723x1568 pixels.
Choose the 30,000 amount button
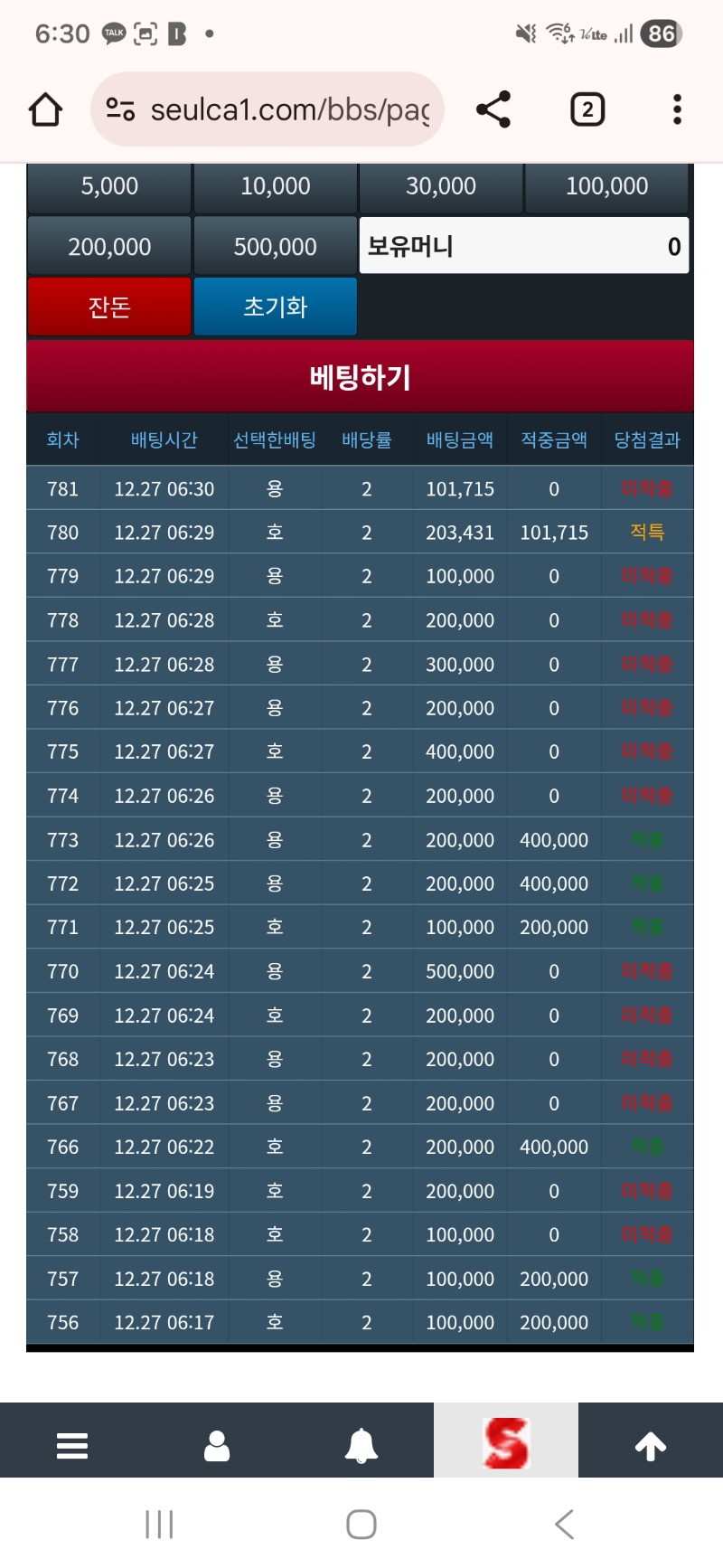click(441, 187)
